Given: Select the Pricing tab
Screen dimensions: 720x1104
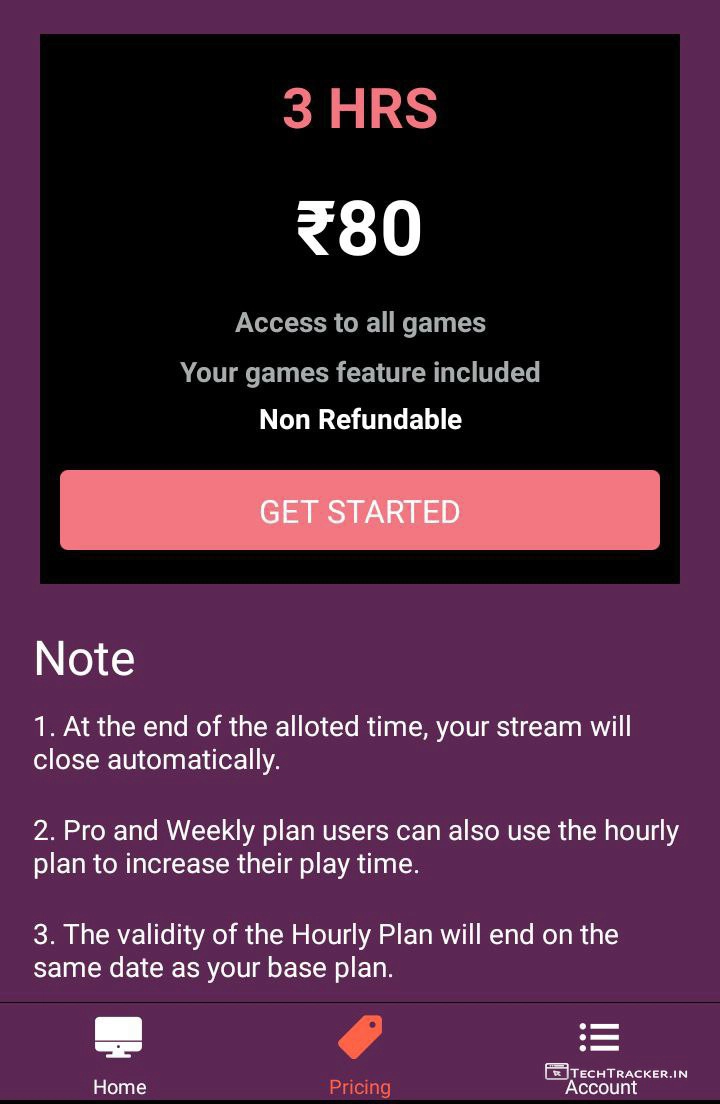Looking at the screenshot, I should [360, 1053].
